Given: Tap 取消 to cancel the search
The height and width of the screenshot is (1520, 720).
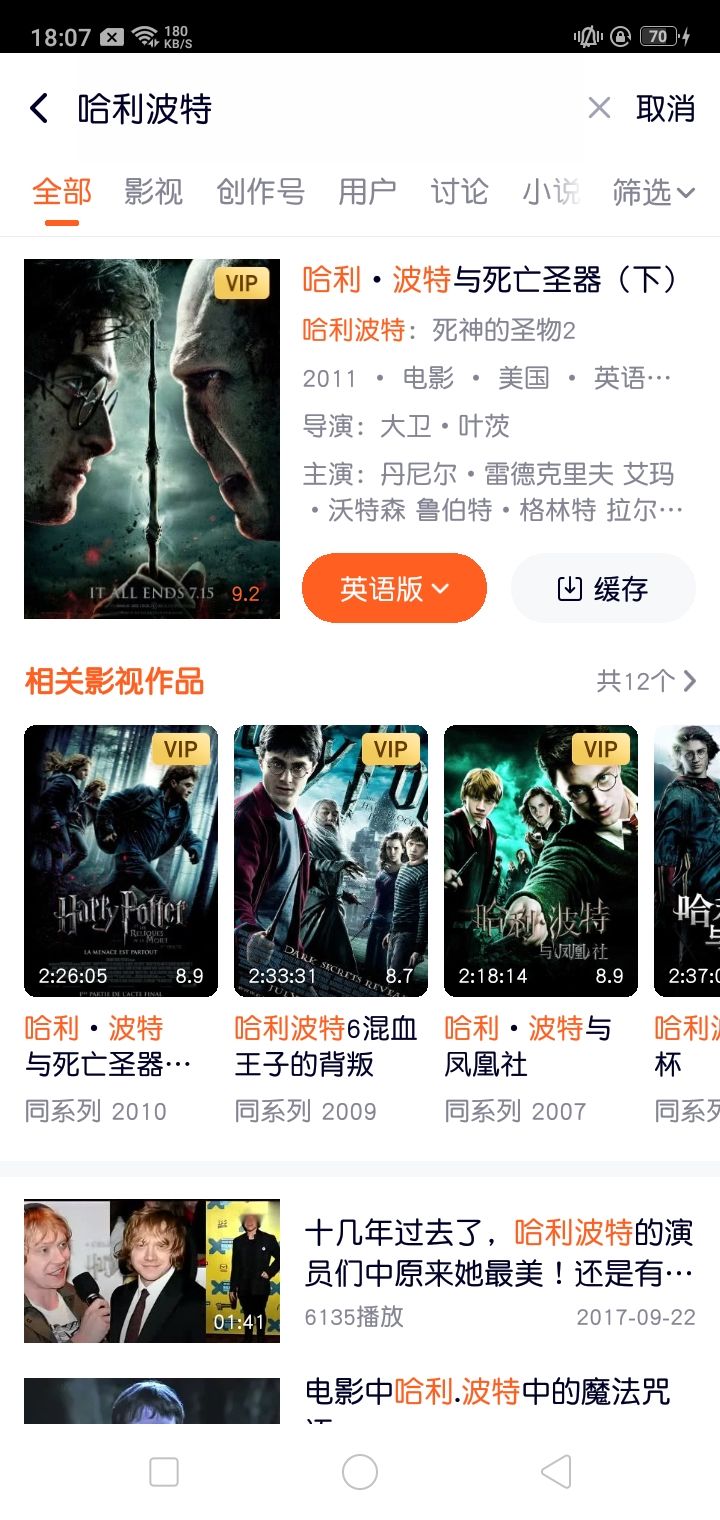Looking at the screenshot, I should tap(665, 108).
